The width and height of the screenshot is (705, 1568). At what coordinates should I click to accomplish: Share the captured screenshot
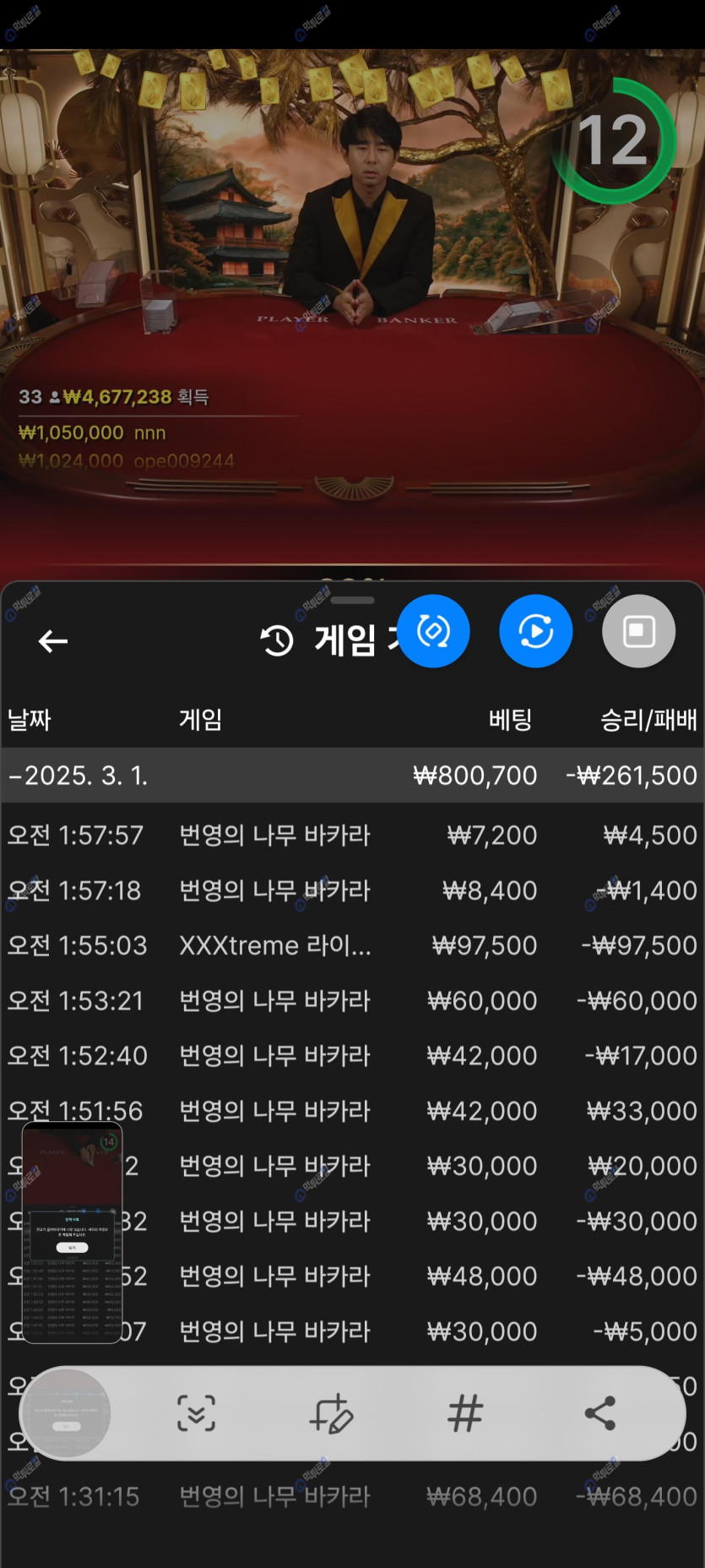(x=599, y=1413)
